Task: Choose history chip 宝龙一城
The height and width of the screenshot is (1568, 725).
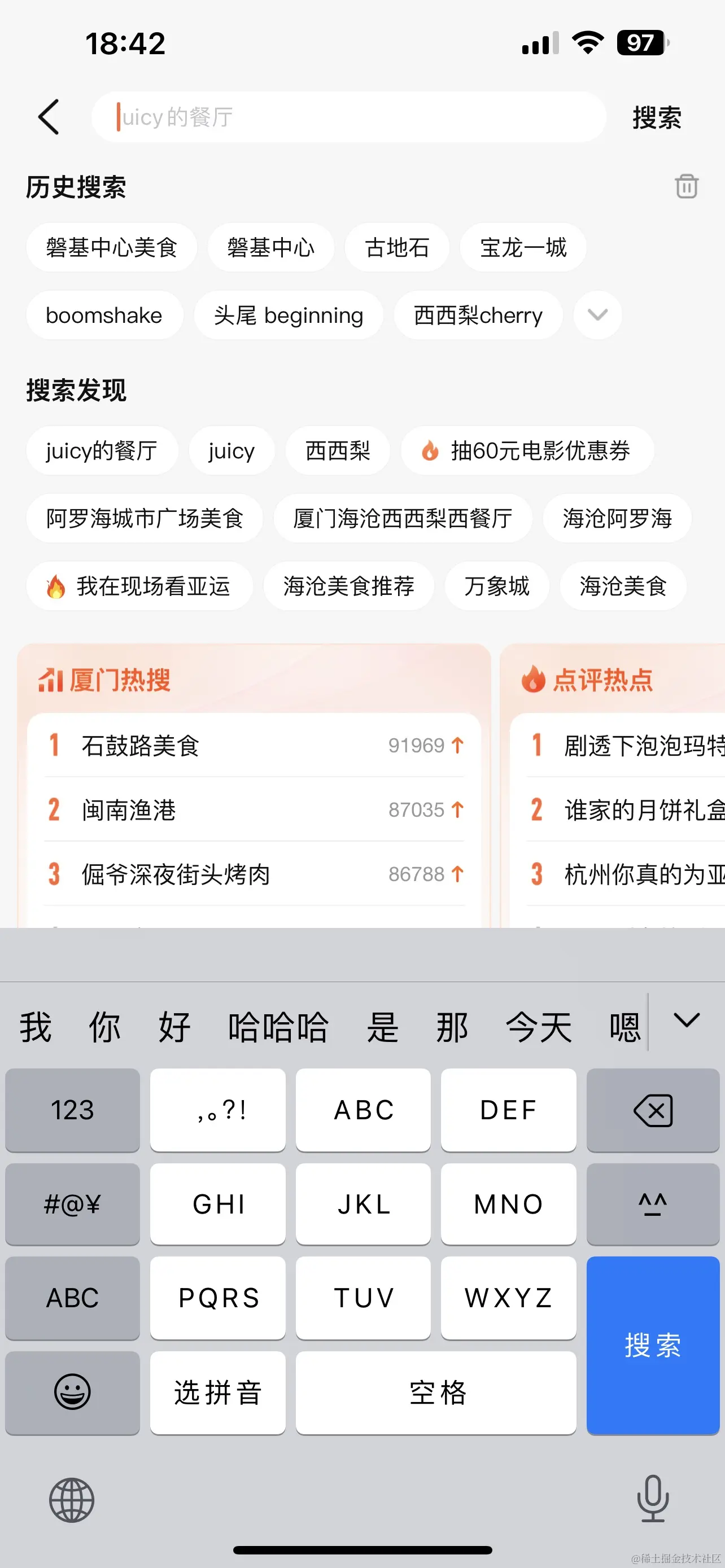Action: click(523, 247)
